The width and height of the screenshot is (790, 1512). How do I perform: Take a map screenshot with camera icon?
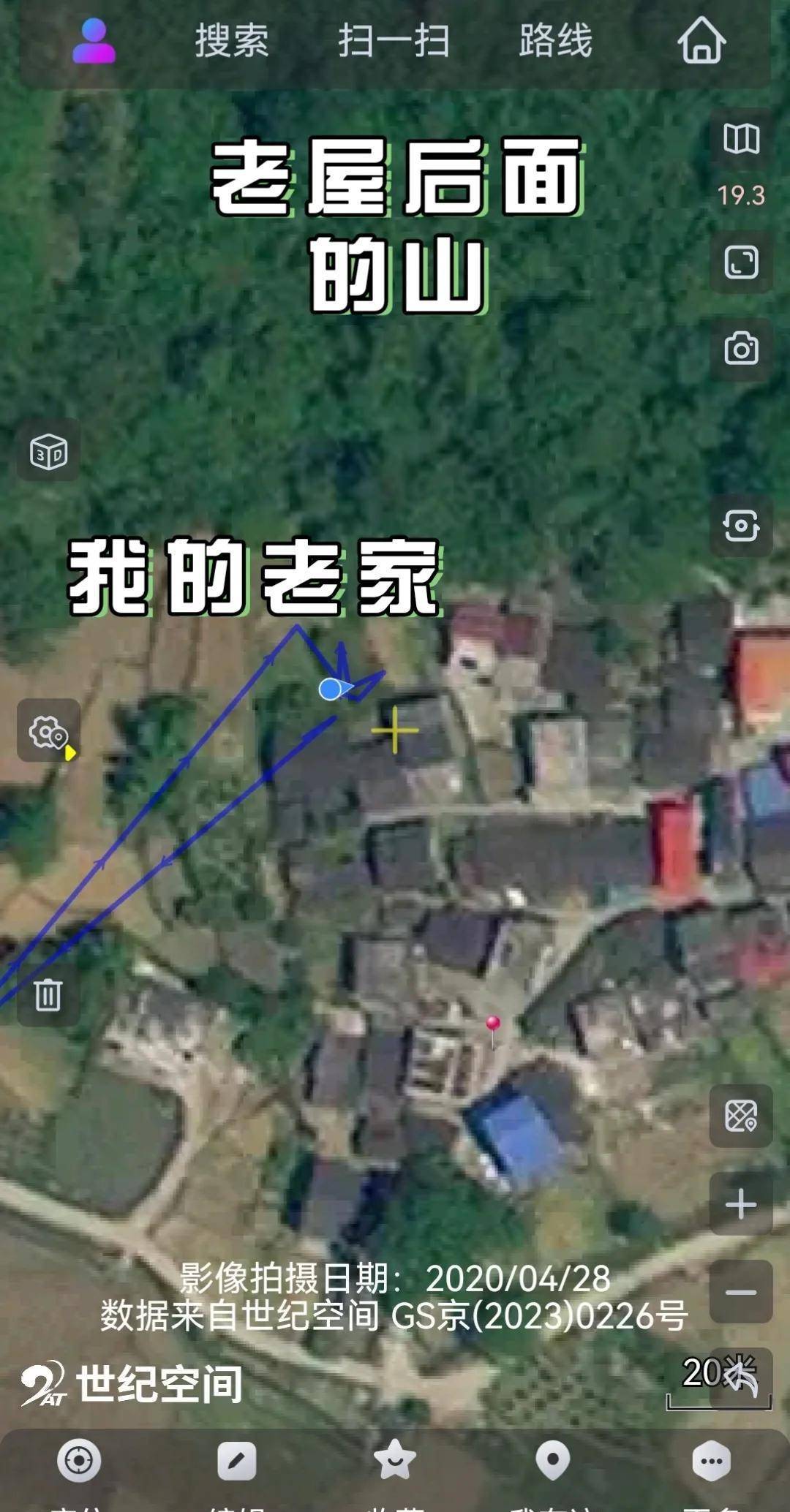click(741, 349)
